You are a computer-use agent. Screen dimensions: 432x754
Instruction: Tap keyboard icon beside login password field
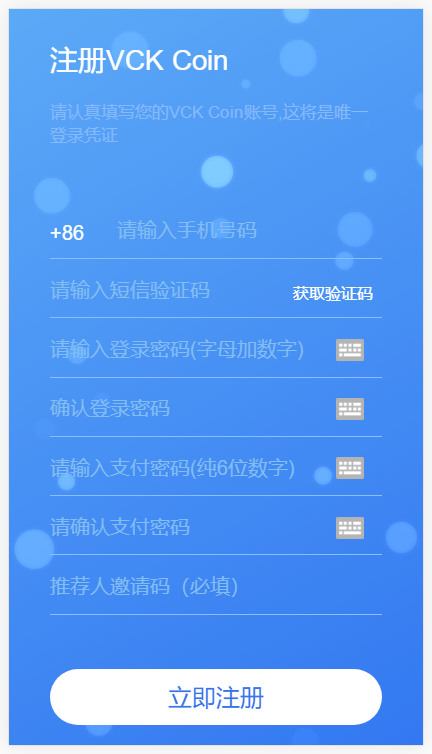(350, 350)
